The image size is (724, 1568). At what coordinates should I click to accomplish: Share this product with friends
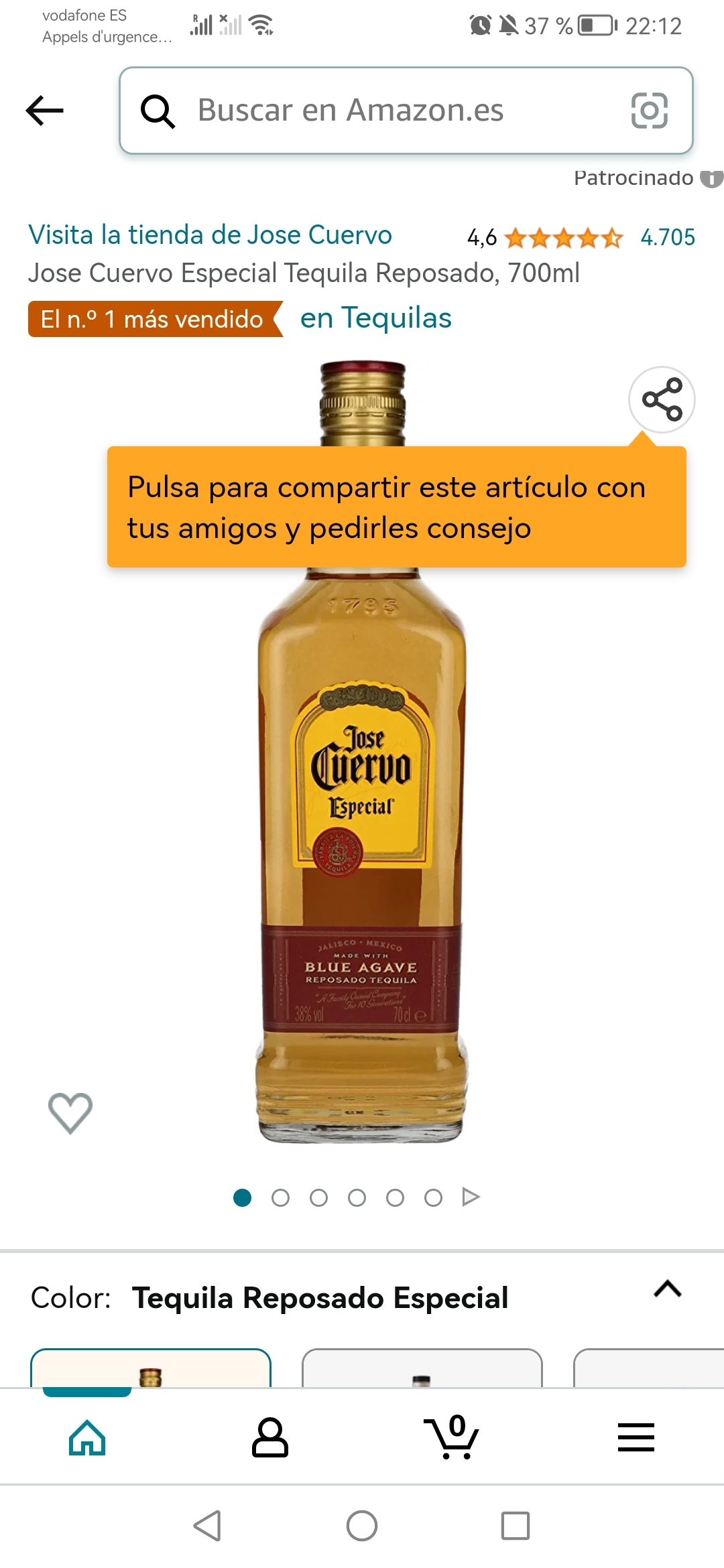pos(662,399)
